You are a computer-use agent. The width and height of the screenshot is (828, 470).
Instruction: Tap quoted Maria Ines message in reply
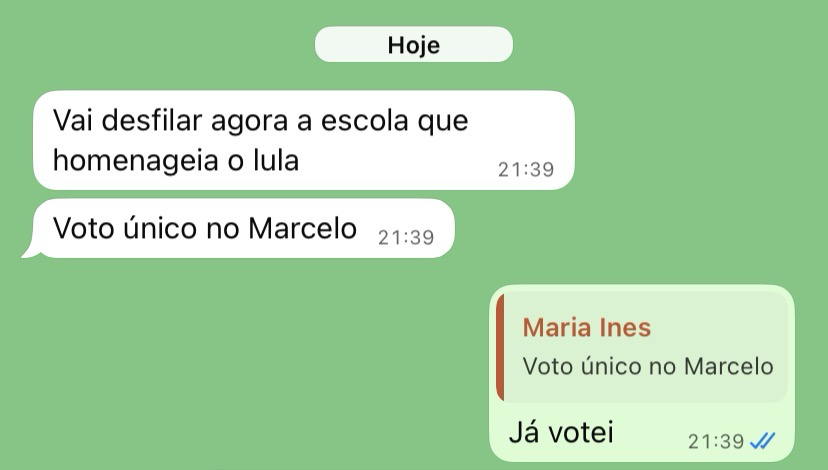pyautogui.click(x=642, y=347)
